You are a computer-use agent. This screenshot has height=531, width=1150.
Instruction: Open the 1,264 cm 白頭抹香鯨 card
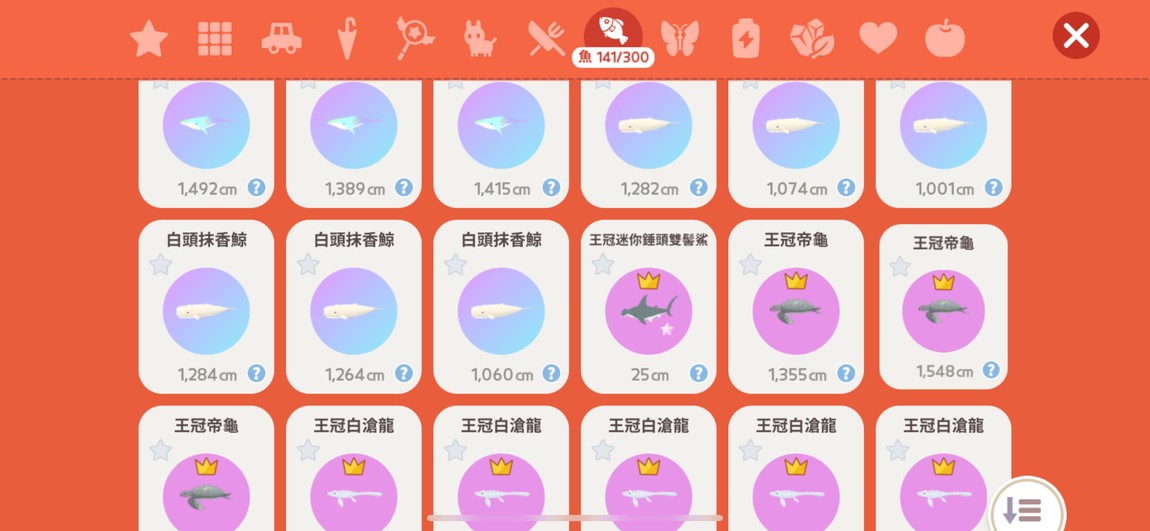pyautogui.click(x=353, y=311)
